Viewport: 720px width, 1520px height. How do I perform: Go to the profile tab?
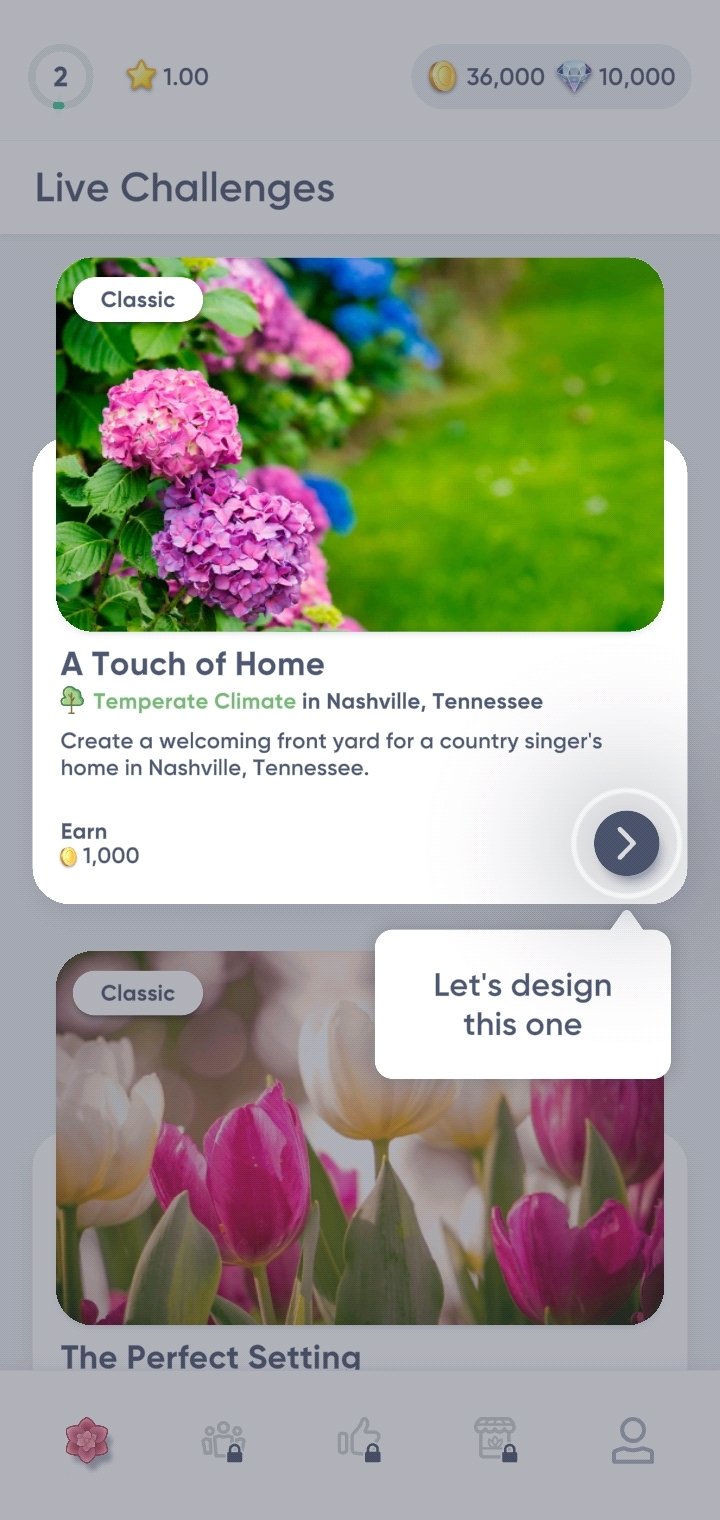coord(632,1441)
